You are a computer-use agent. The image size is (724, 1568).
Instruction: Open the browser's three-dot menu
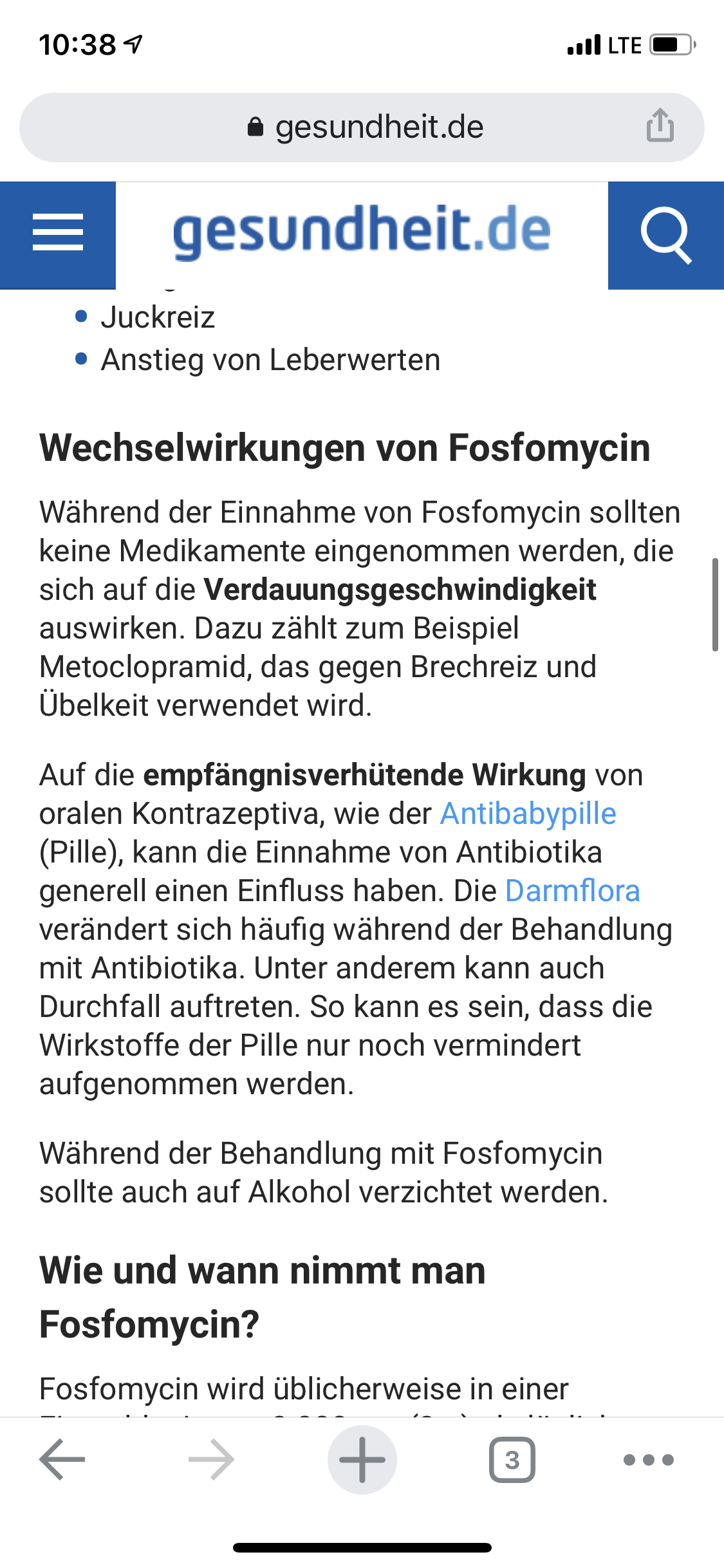648,1460
